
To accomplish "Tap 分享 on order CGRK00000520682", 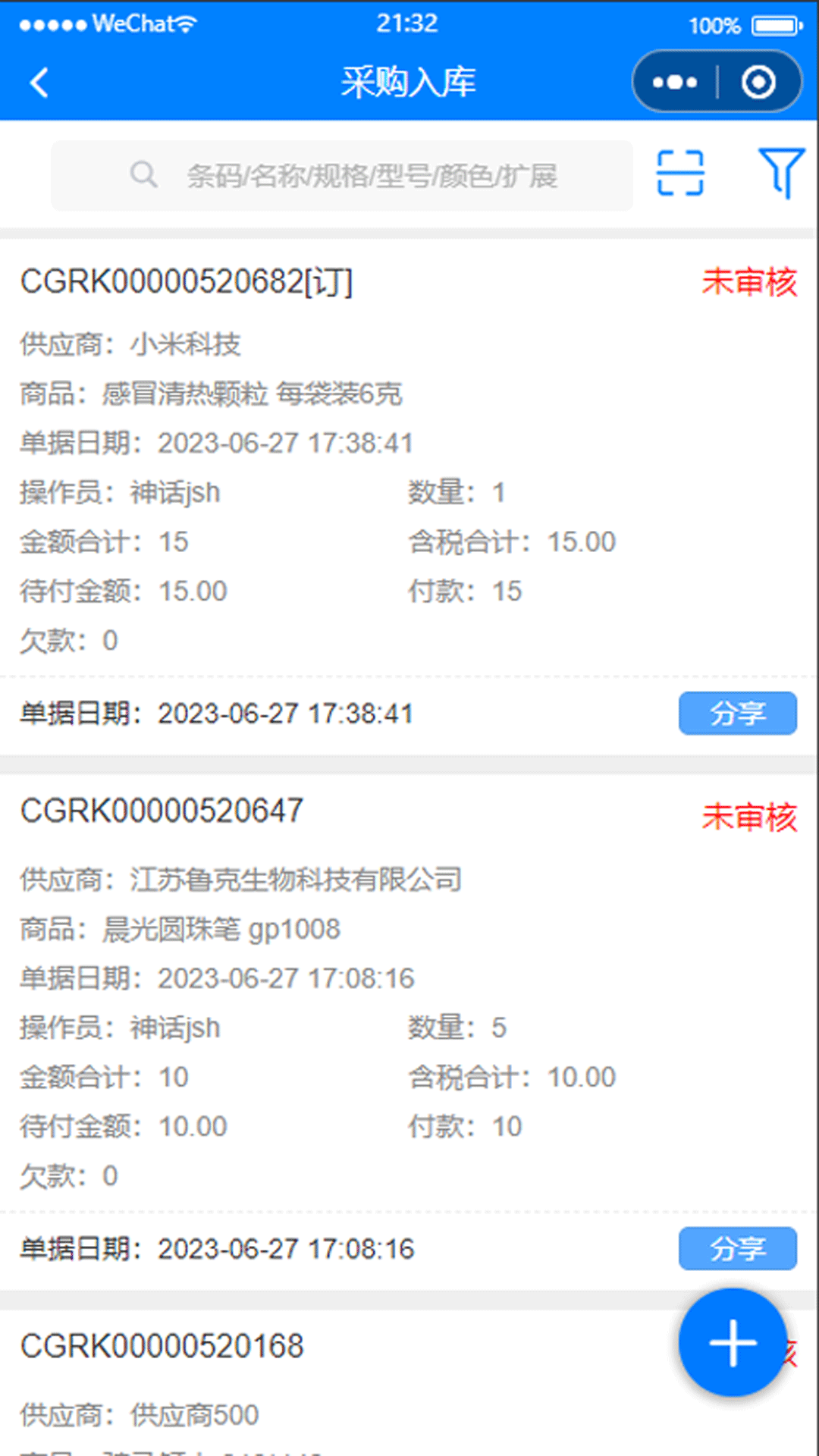I will click(x=737, y=713).
